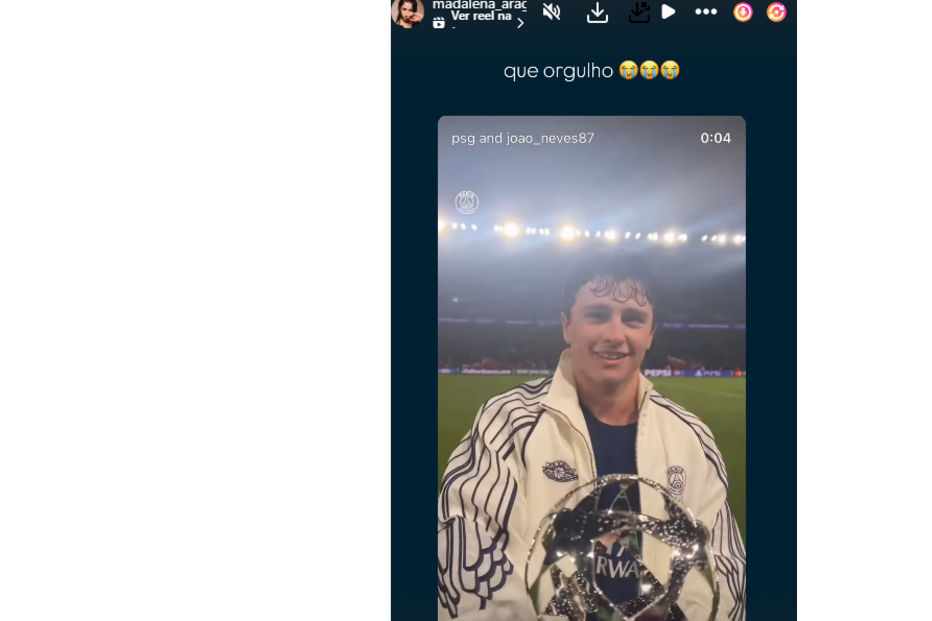Open madalena's profile picture

click(407, 11)
